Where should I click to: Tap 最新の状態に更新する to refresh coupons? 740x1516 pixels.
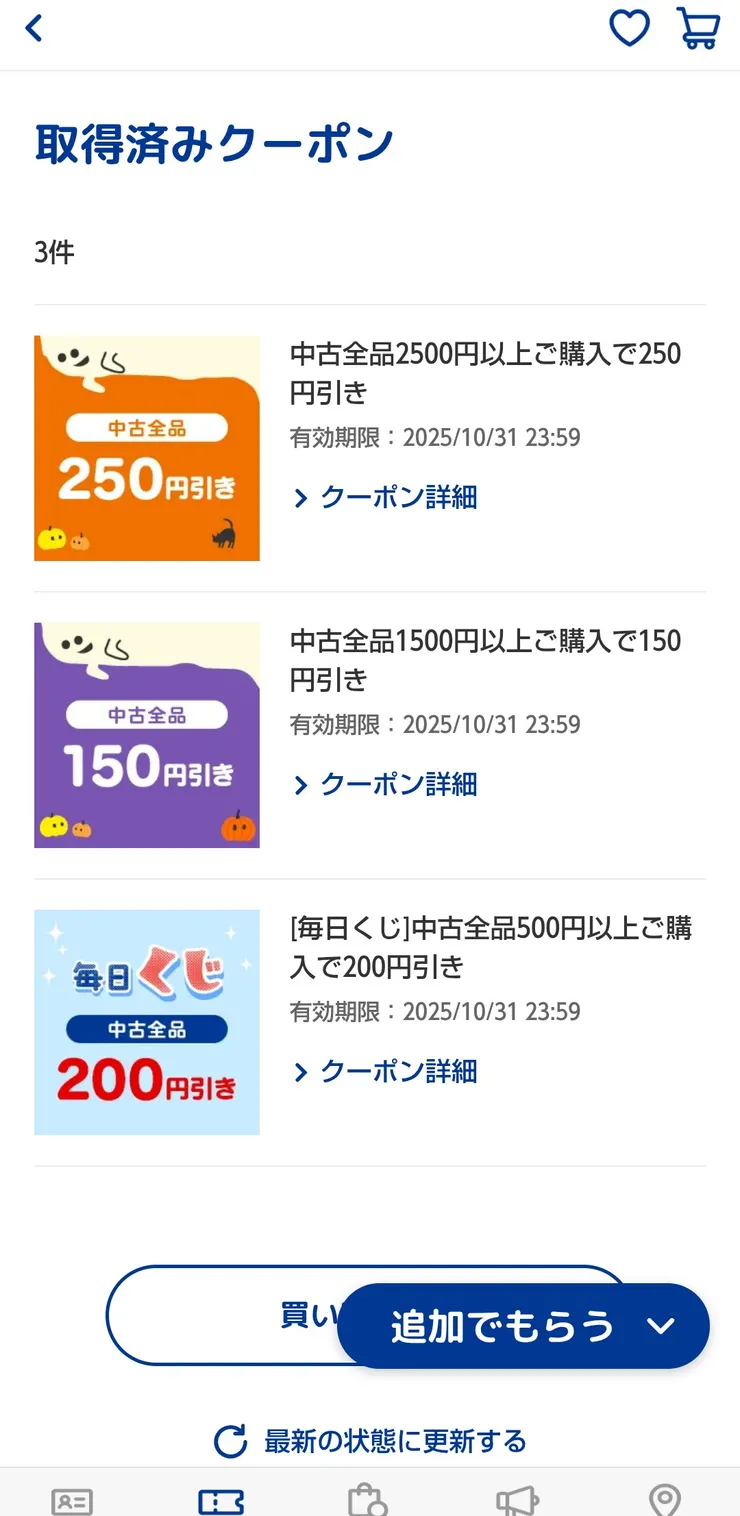tap(394, 1442)
